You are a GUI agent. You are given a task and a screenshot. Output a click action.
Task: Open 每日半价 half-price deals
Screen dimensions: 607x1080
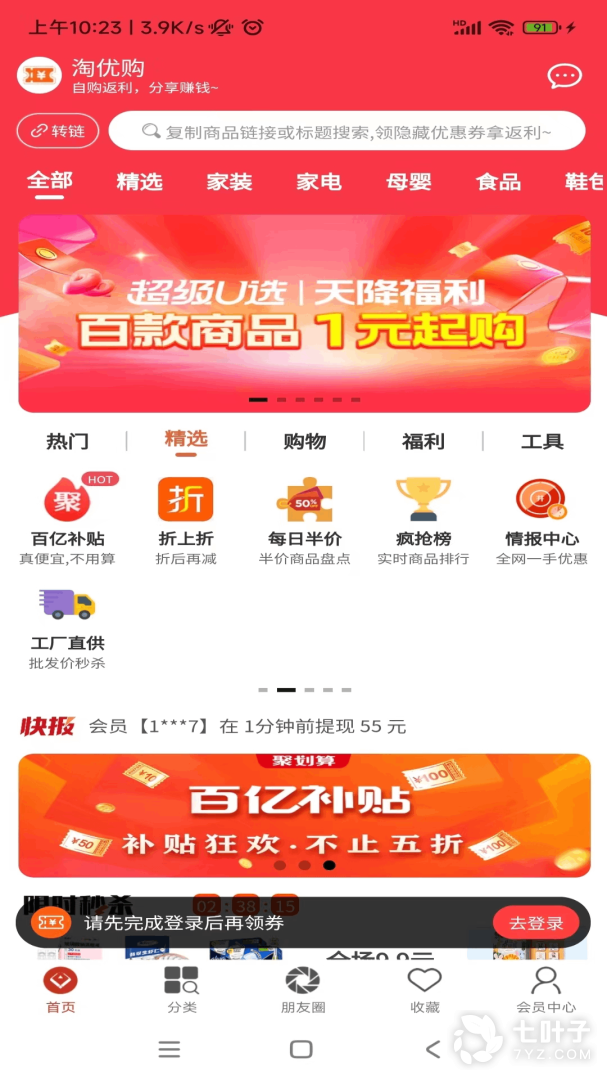coord(304,519)
